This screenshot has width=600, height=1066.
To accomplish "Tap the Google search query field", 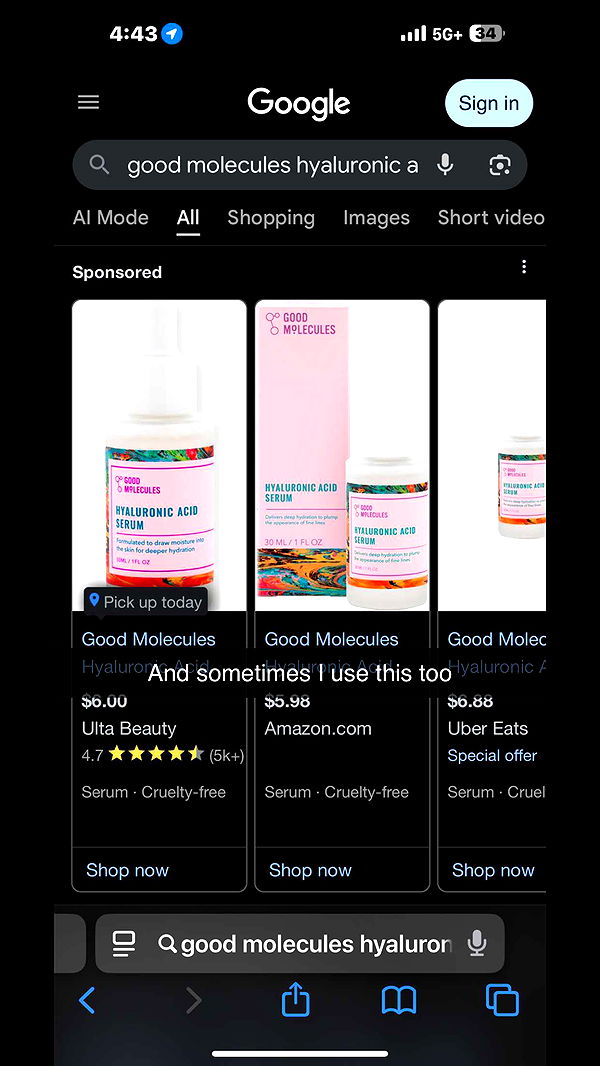I will [x=272, y=165].
